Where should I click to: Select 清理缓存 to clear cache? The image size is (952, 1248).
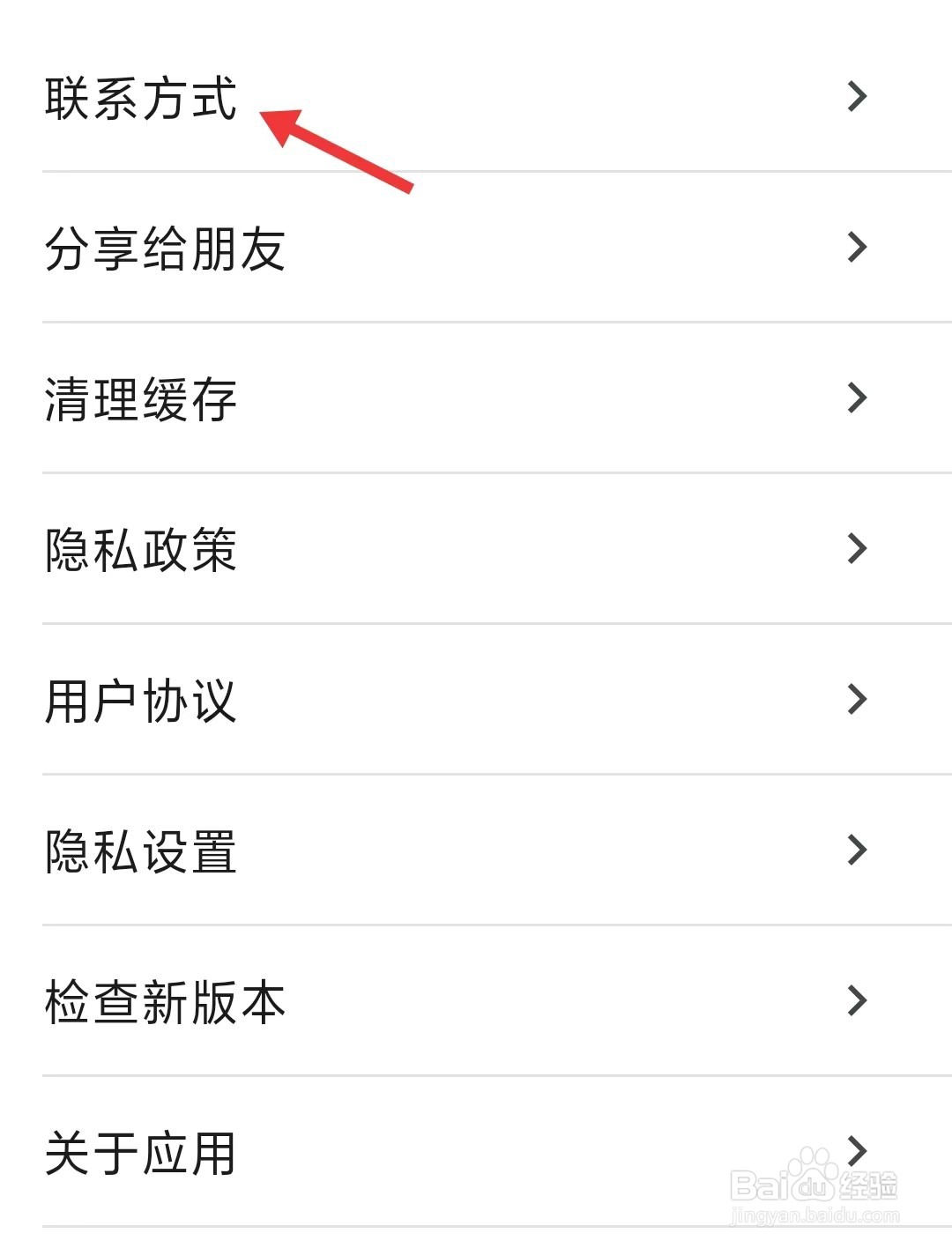tap(141, 398)
